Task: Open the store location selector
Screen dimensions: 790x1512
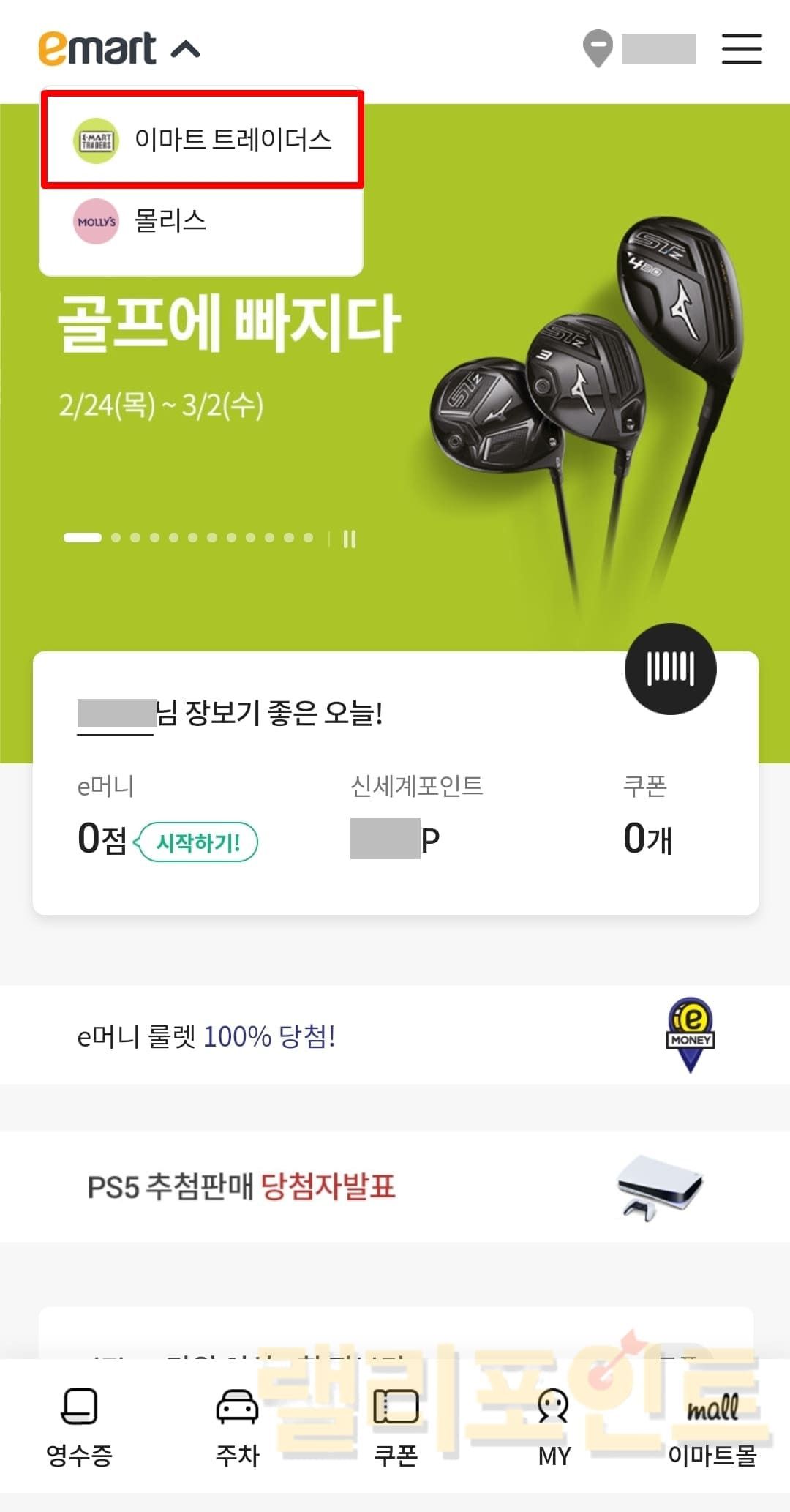Action: (x=639, y=49)
